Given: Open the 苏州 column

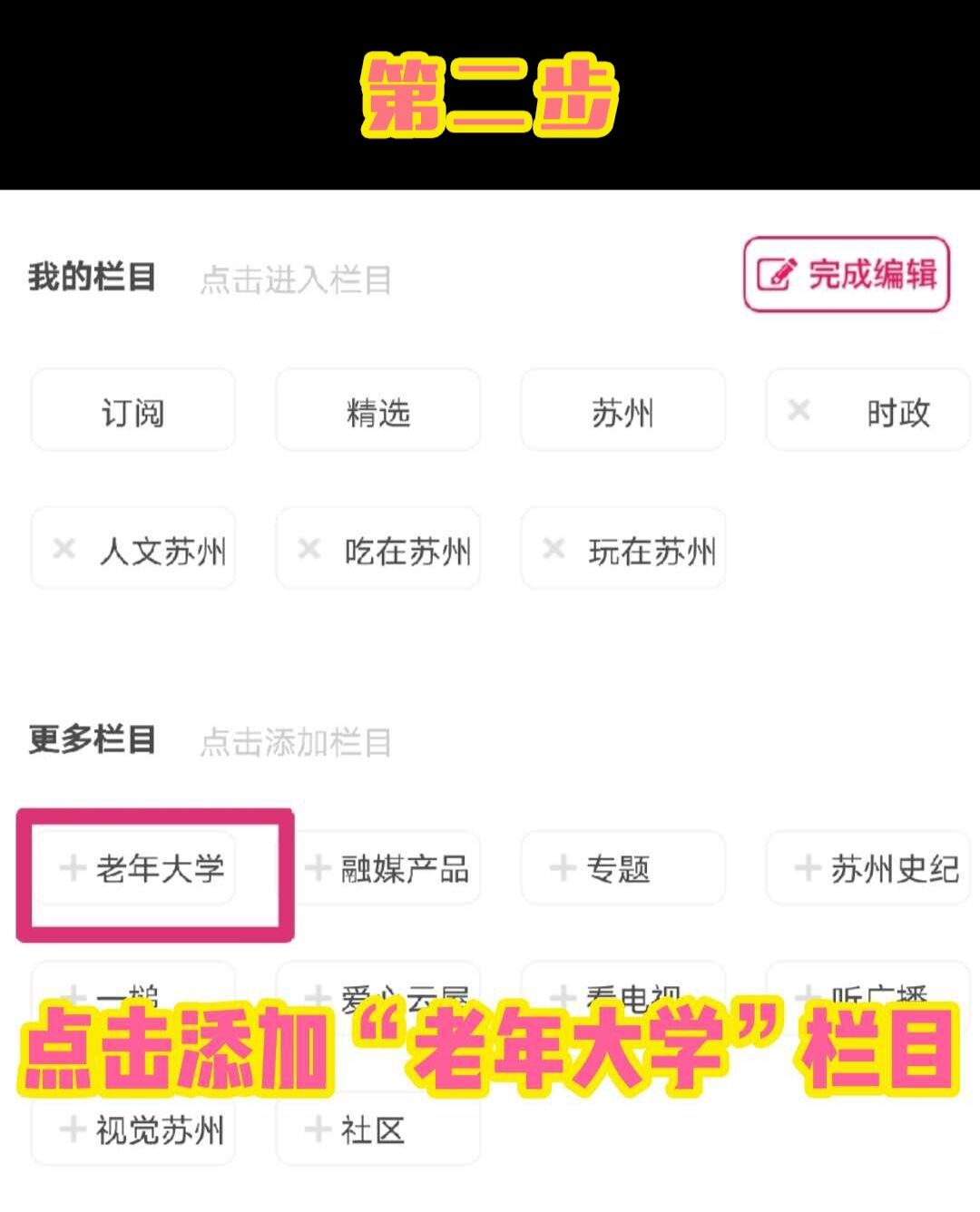Looking at the screenshot, I should click(x=622, y=411).
